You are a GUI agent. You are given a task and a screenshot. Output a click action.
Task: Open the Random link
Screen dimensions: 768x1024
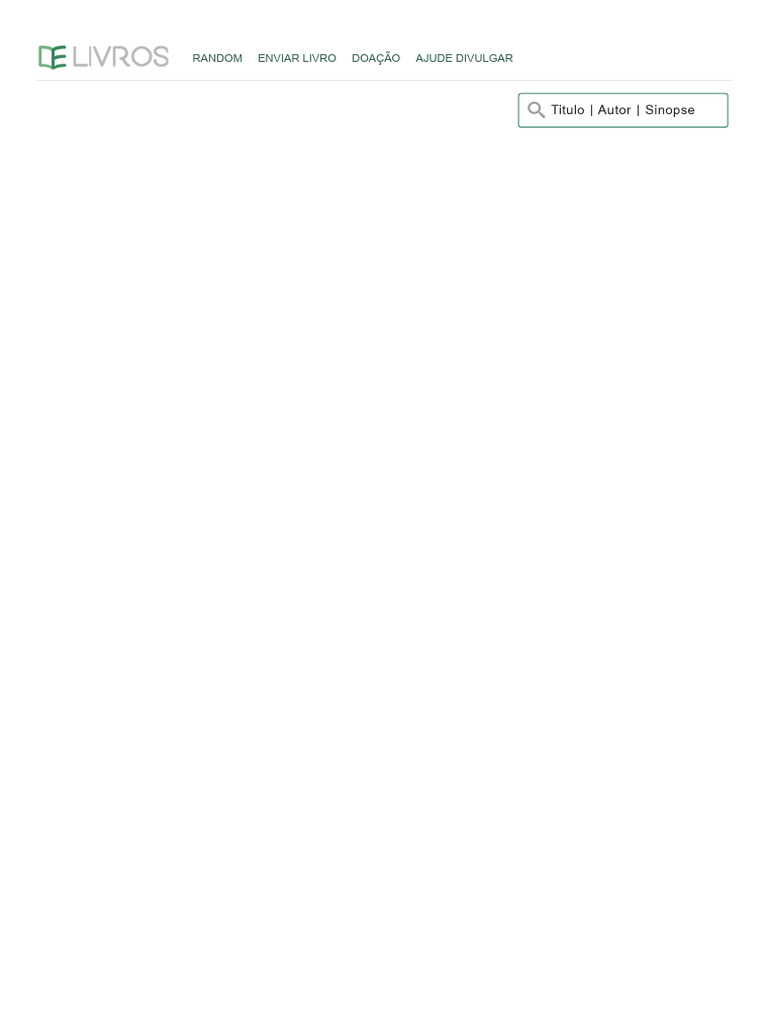pos(217,58)
